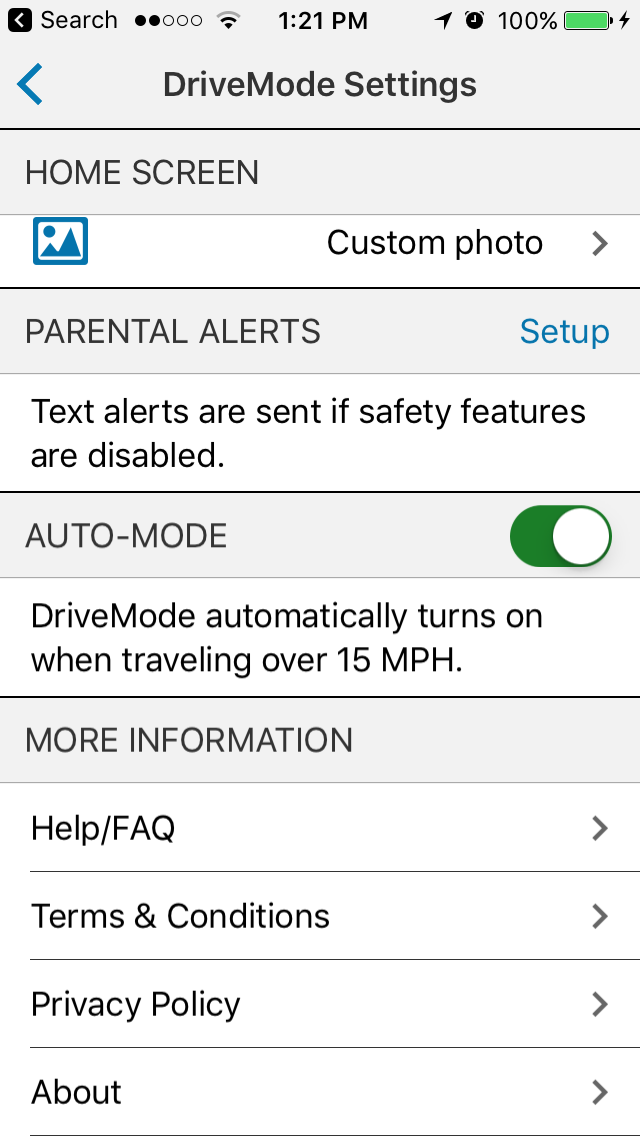
Task: View Terms & Conditions
Action: 320,916
